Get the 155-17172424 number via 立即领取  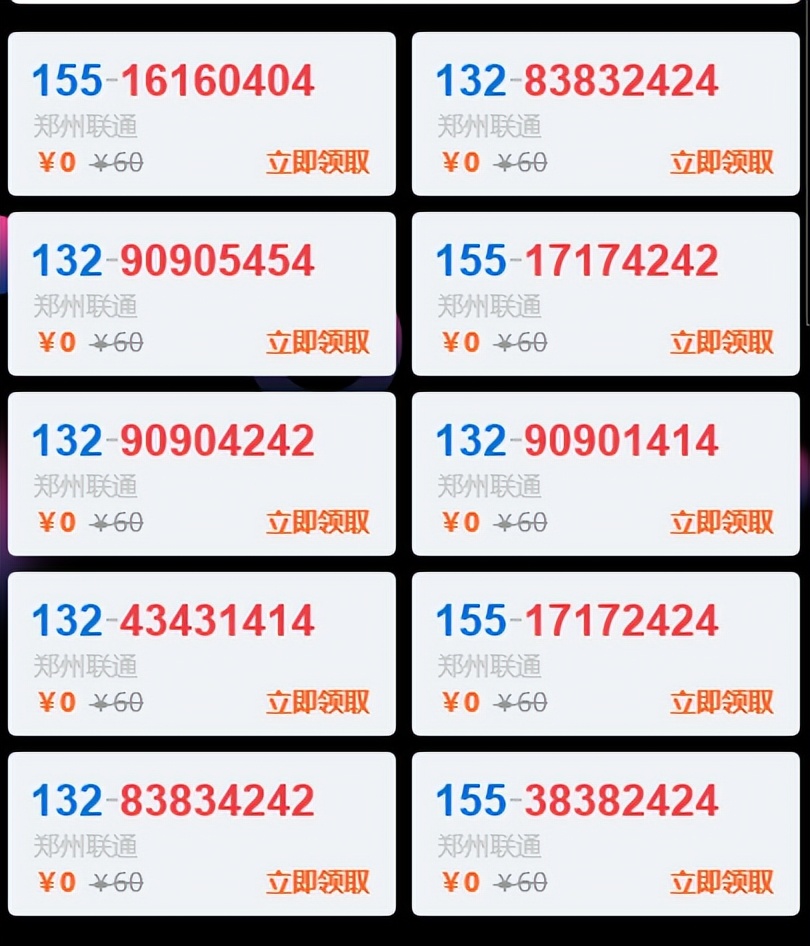tap(721, 702)
